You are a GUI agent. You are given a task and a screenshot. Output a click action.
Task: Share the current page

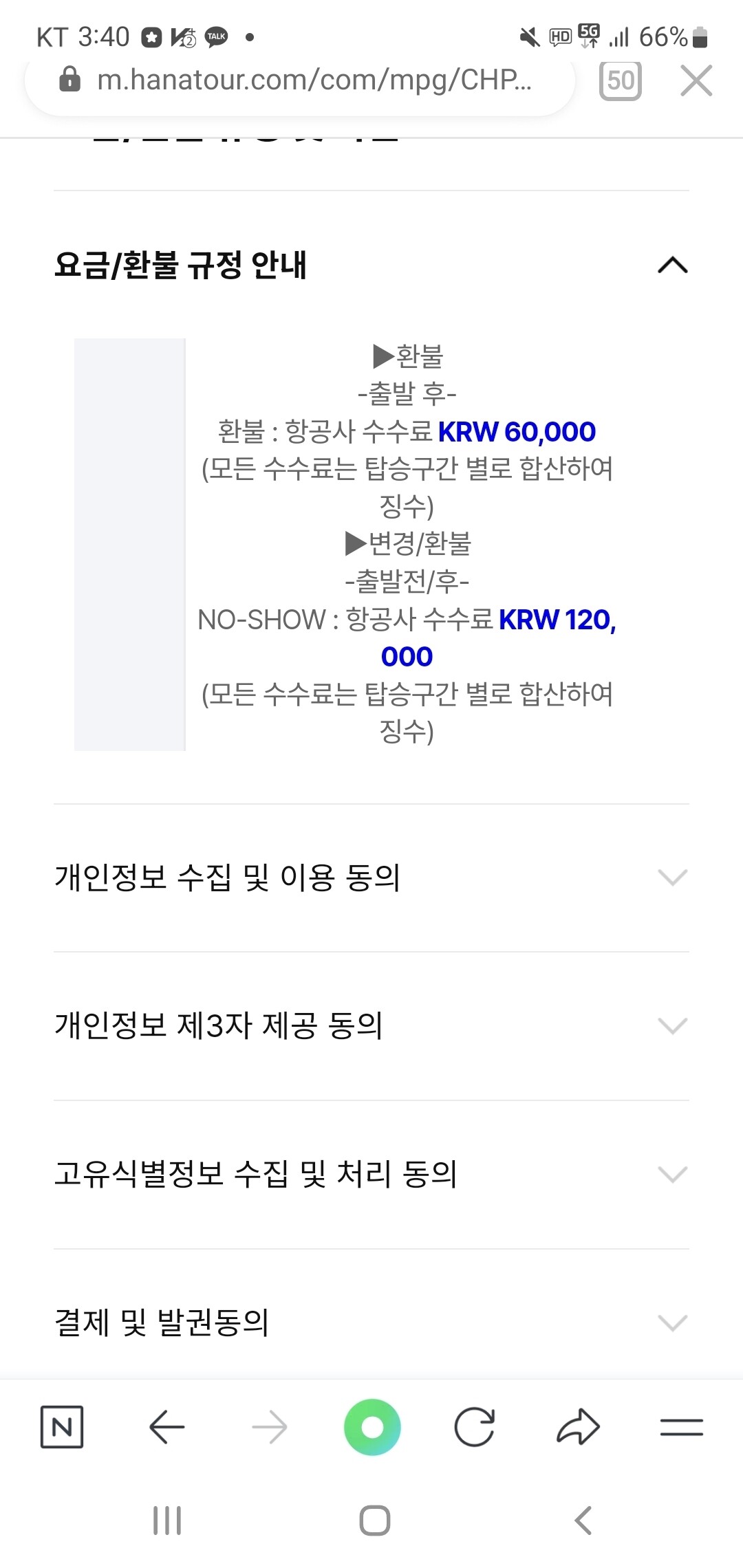tap(578, 1426)
